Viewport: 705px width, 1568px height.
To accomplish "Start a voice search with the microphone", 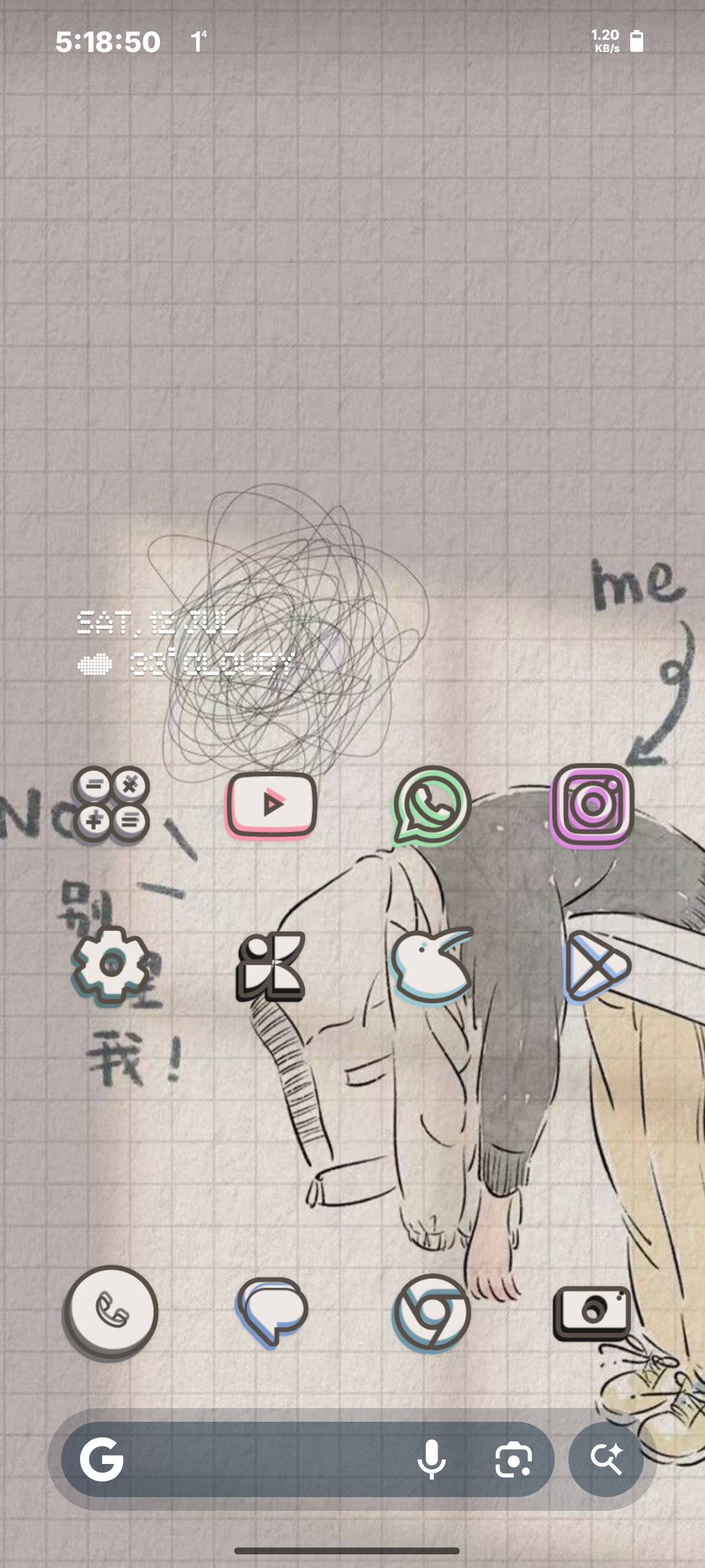I will [431, 1459].
